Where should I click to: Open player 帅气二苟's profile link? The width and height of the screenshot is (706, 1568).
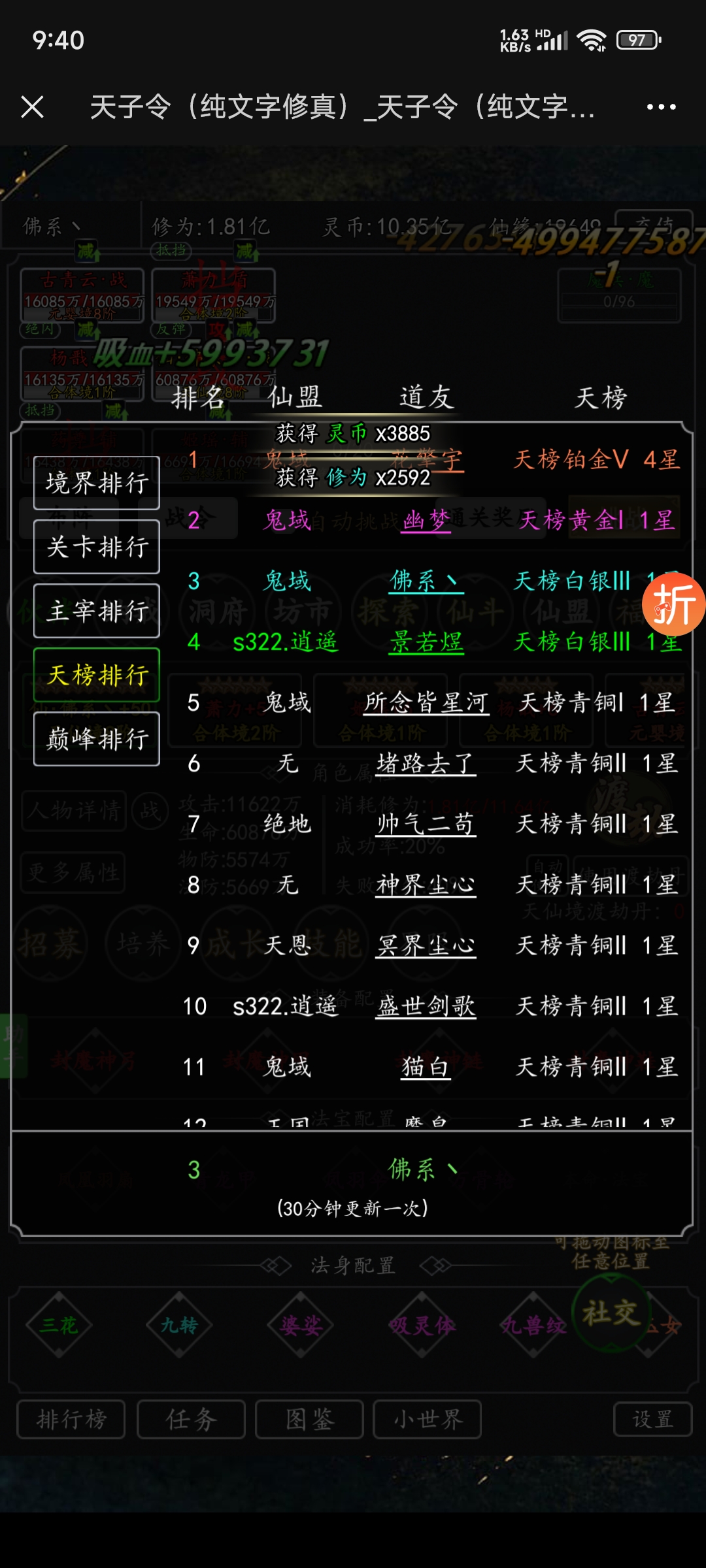tap(426, 825)
